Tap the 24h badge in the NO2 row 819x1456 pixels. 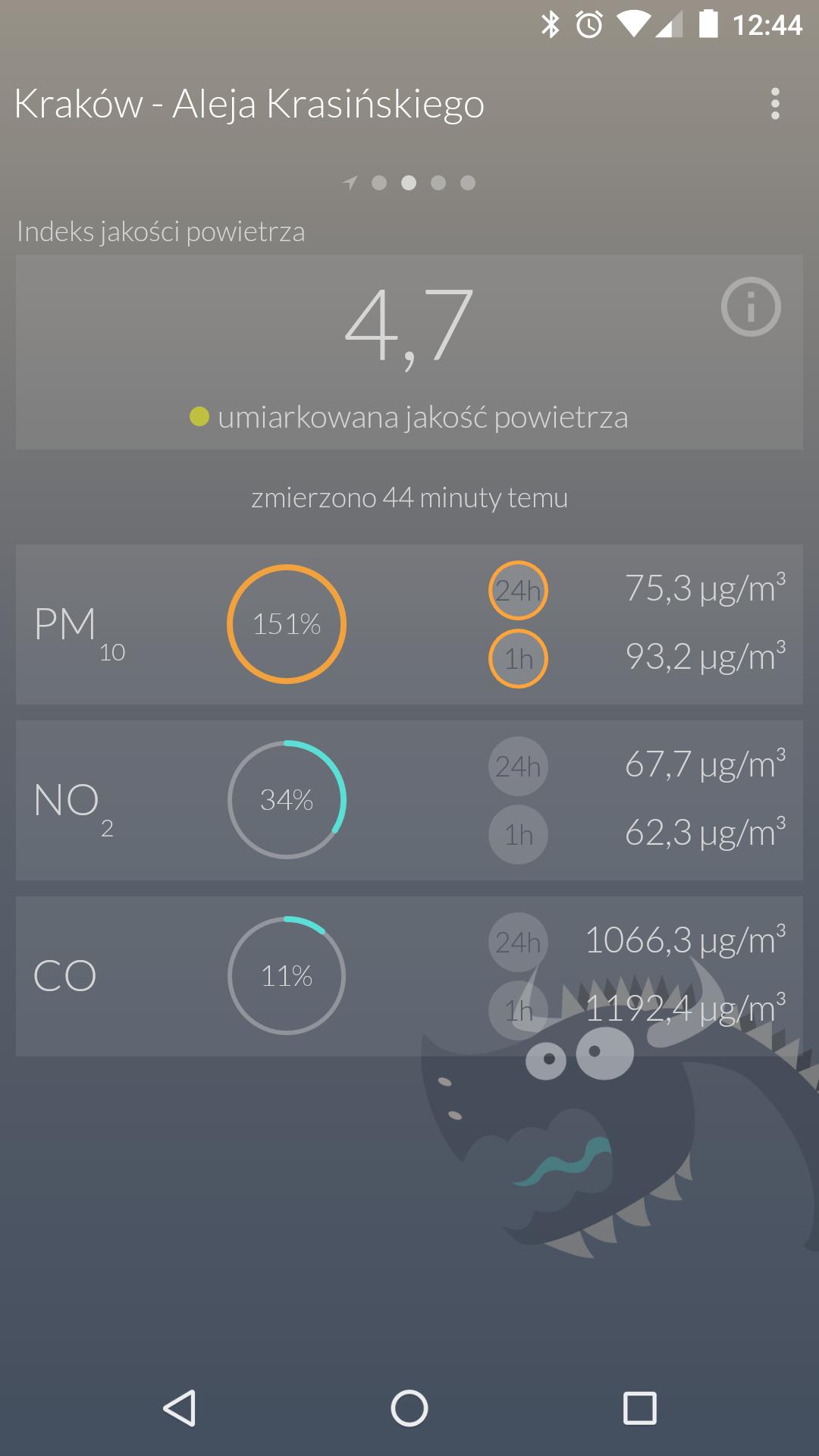(x=518, y=767)
